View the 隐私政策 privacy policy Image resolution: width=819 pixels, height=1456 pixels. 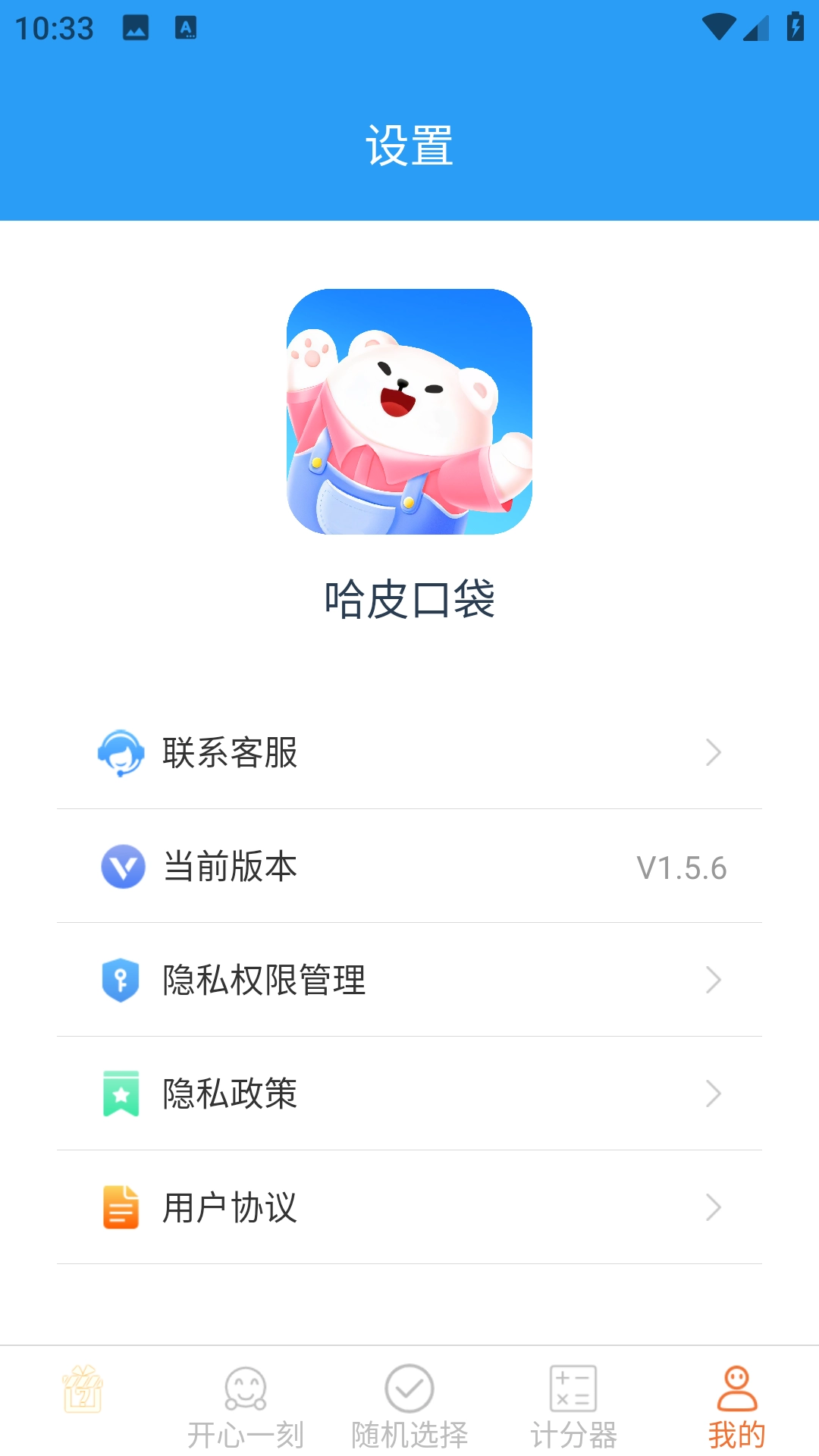coord(409,1094)
